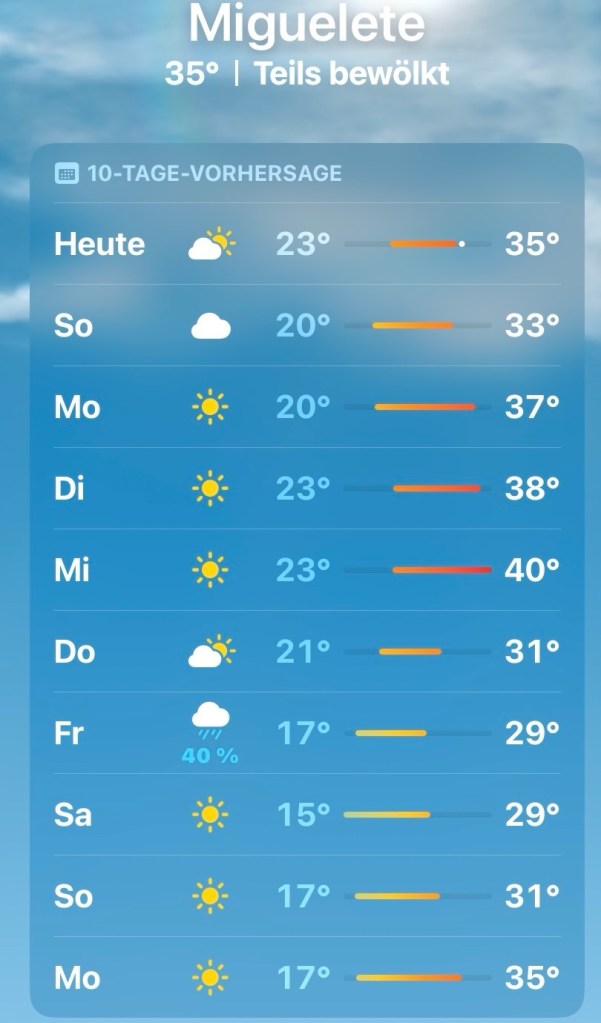Select the Mo row with 35° high
Screen dimensions: 601x1023
point(306,976)
